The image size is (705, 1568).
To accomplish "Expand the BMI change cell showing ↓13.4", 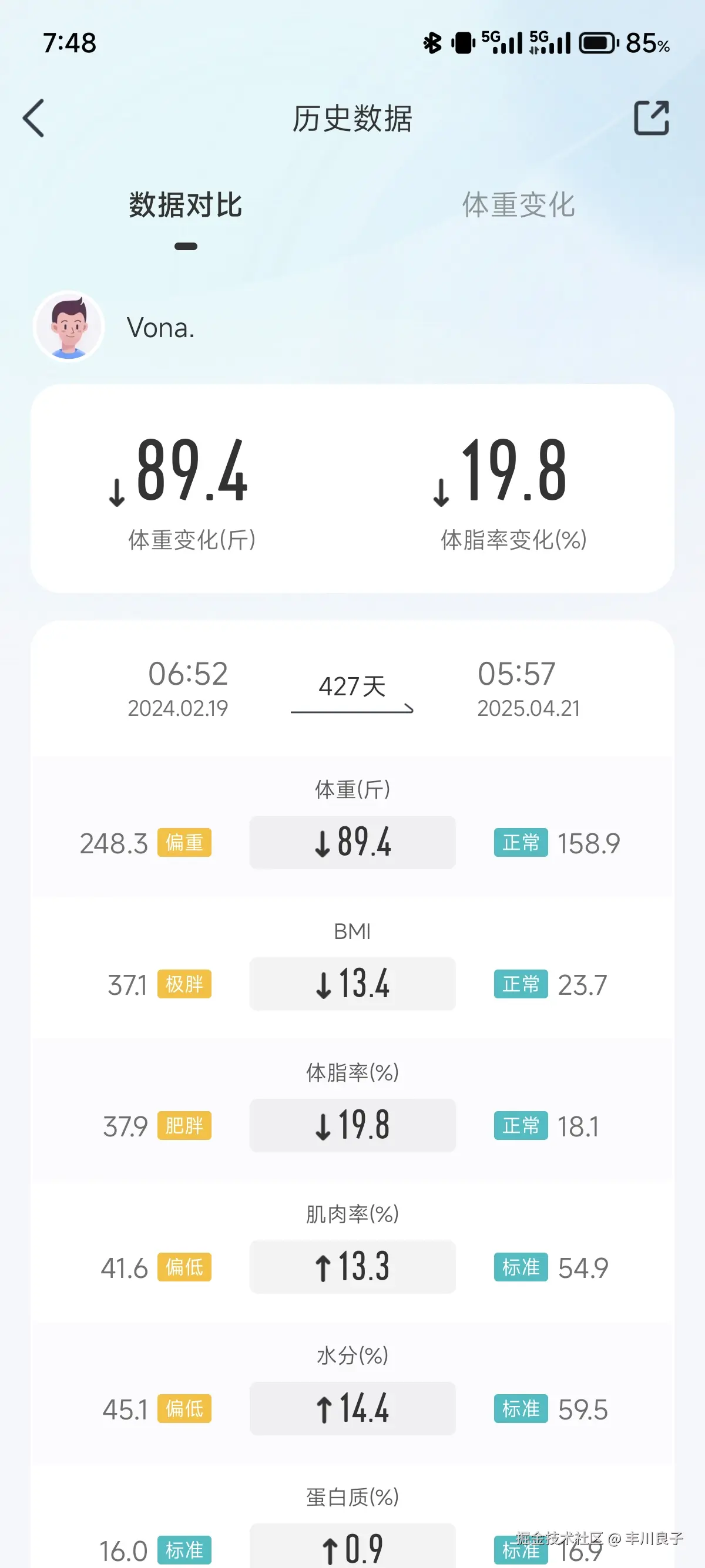I will point(352,984).
